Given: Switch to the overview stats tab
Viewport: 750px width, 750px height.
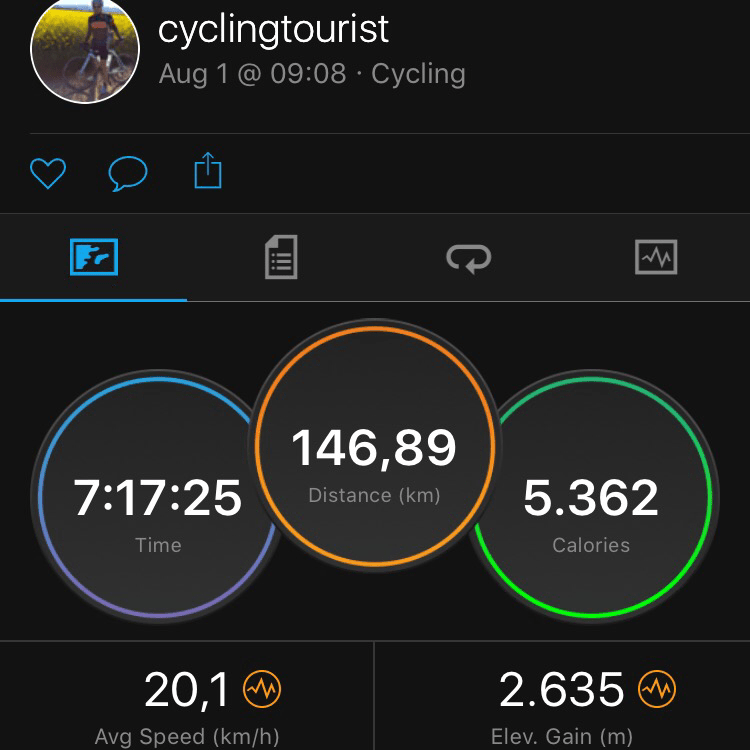Looking at the screenshot, I should (x=94, y=258).
